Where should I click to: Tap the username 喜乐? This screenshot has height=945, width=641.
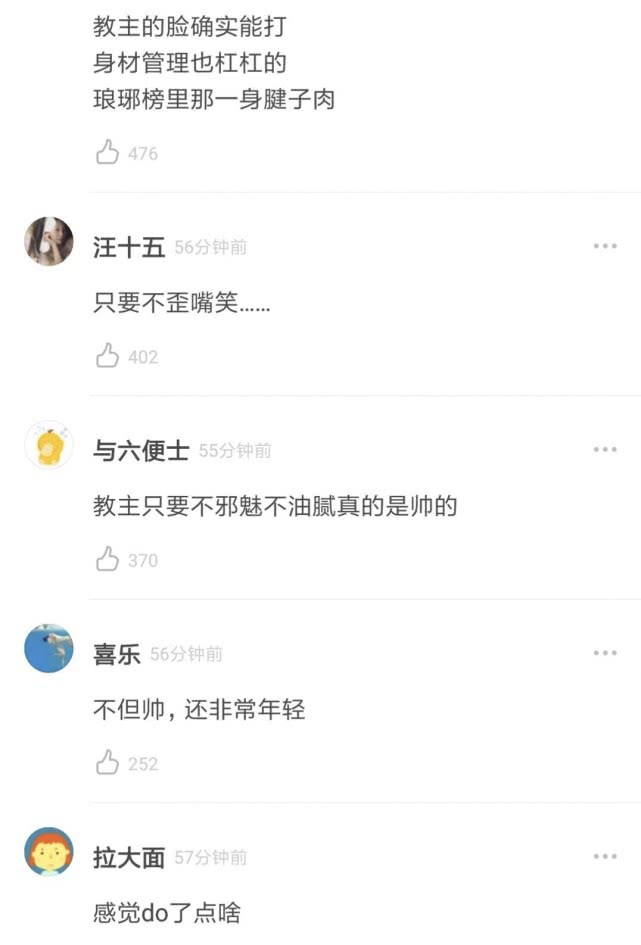(117, 655)
